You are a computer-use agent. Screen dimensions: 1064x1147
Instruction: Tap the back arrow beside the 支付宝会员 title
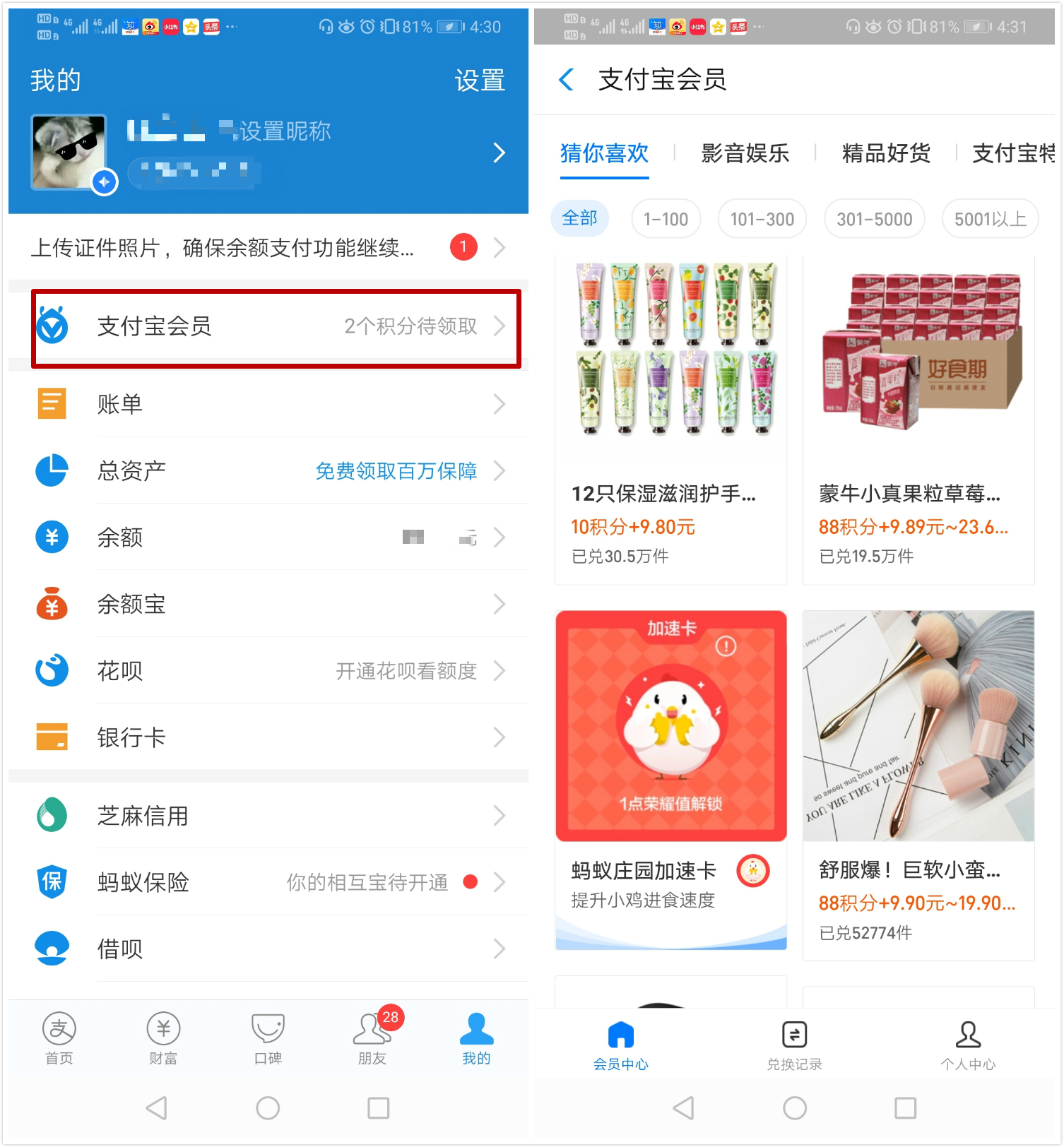coord(567,80)
